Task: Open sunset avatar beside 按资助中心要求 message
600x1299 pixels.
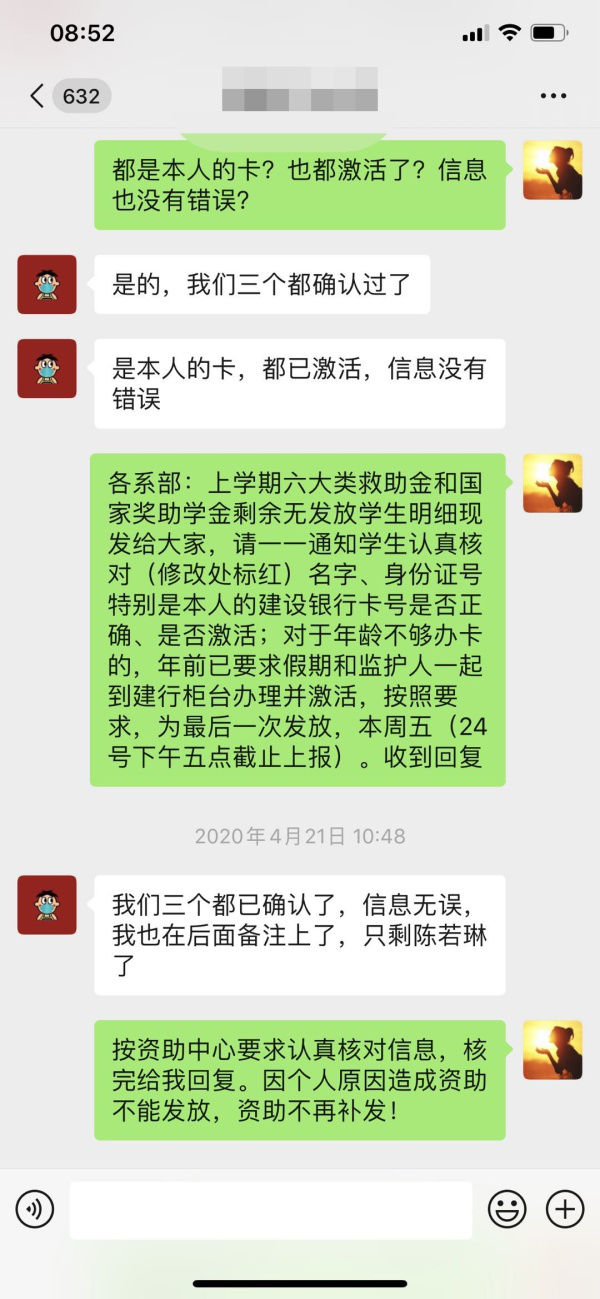Action: click(x=552, y=1050)
